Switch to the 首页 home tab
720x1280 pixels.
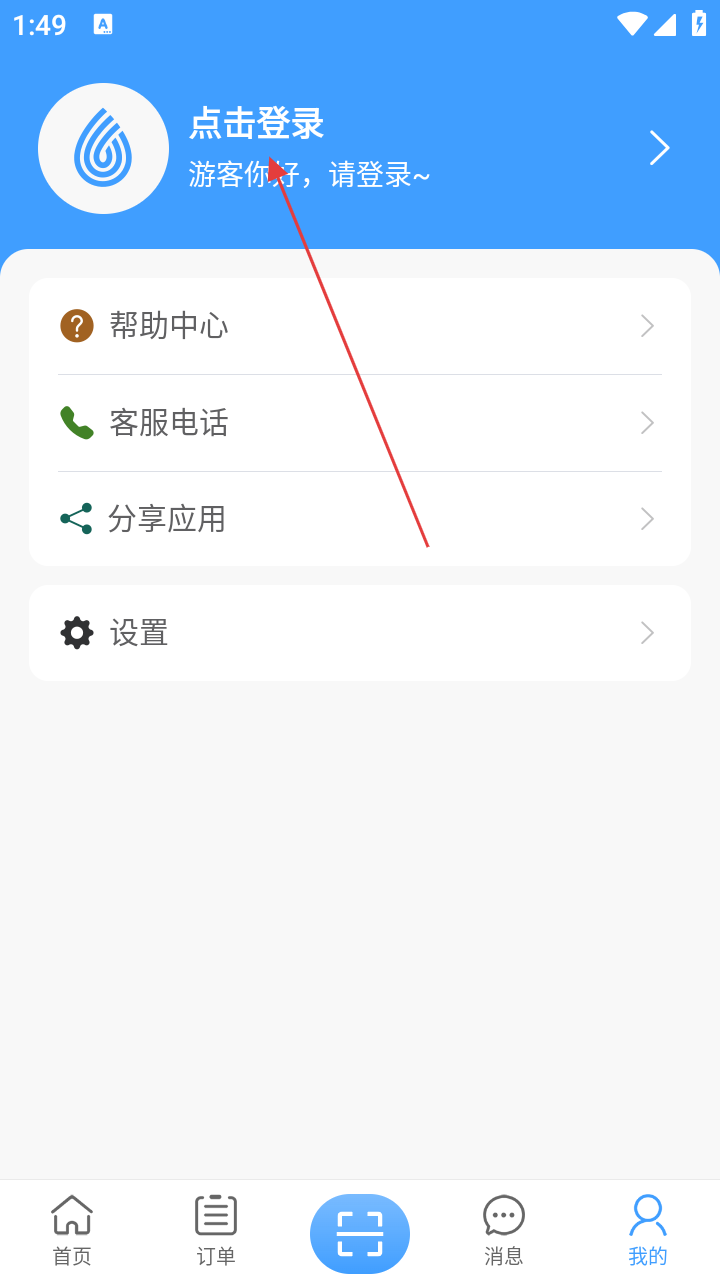coord(72,1230)
